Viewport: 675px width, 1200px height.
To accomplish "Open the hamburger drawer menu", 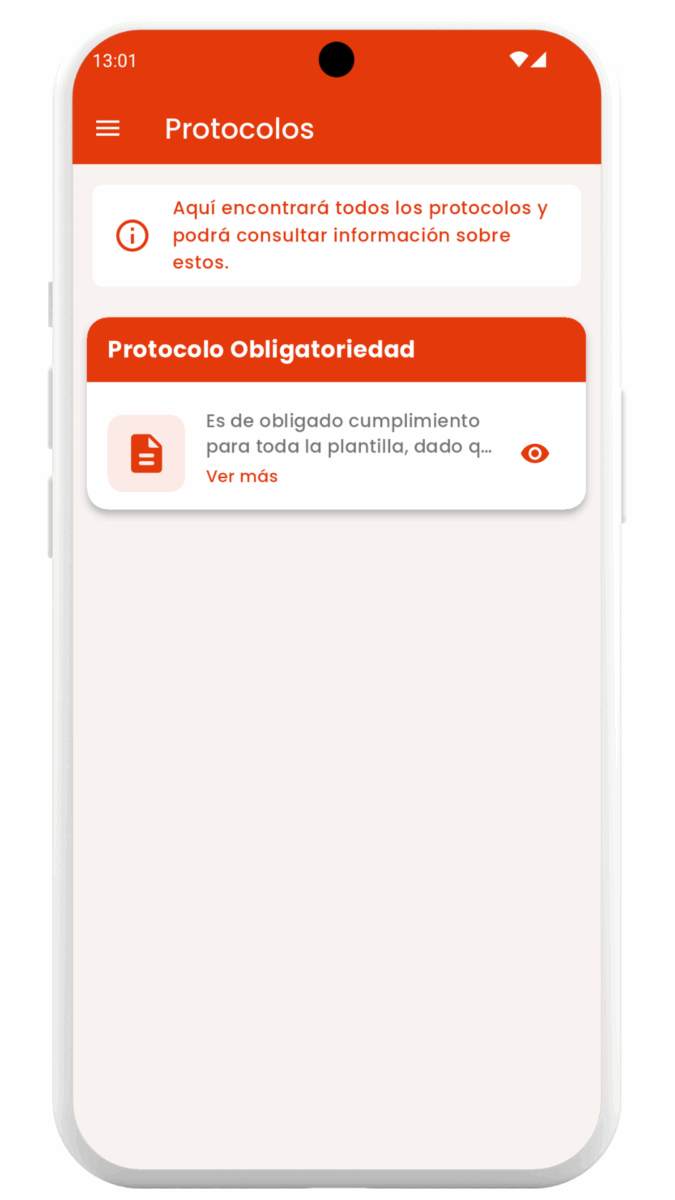I will (x=107, y=129).
